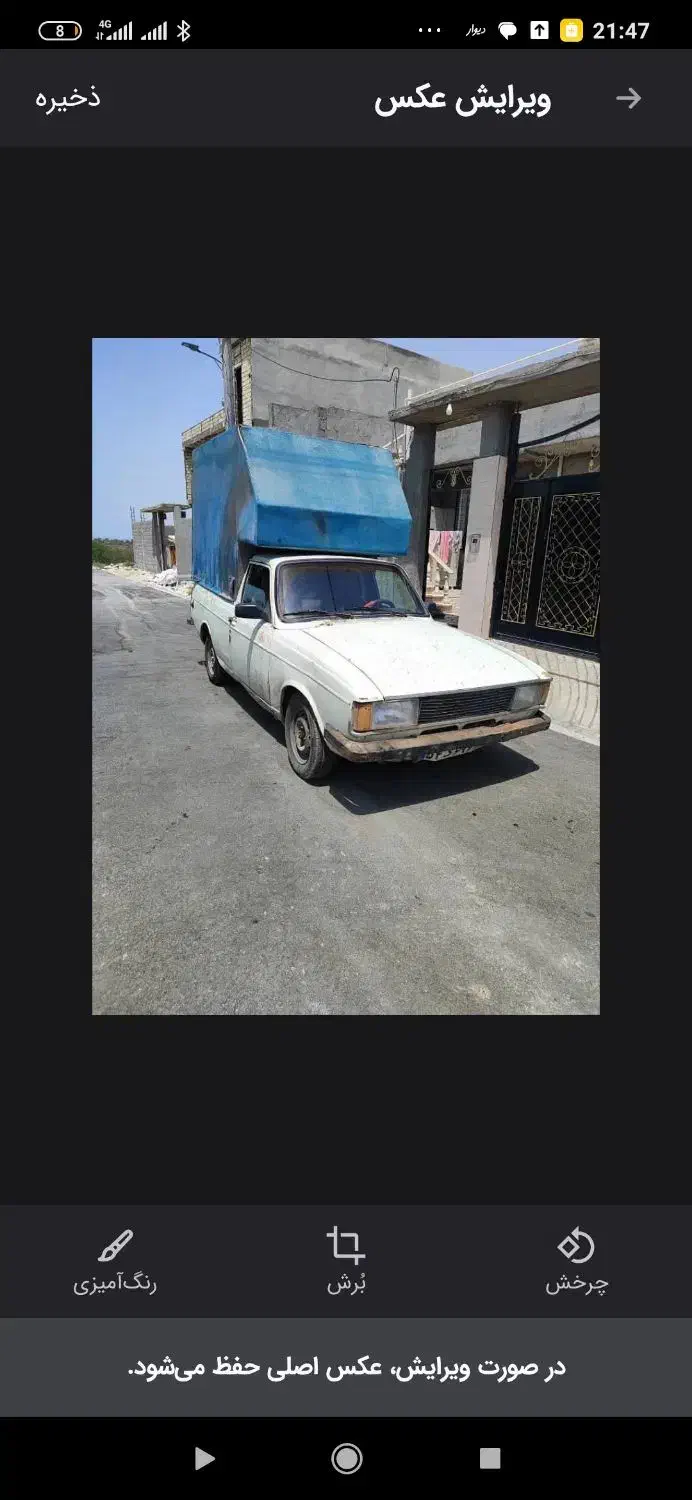Go to the system home screen
Screen dimensions: 692x1500
tap(346, 1458)
